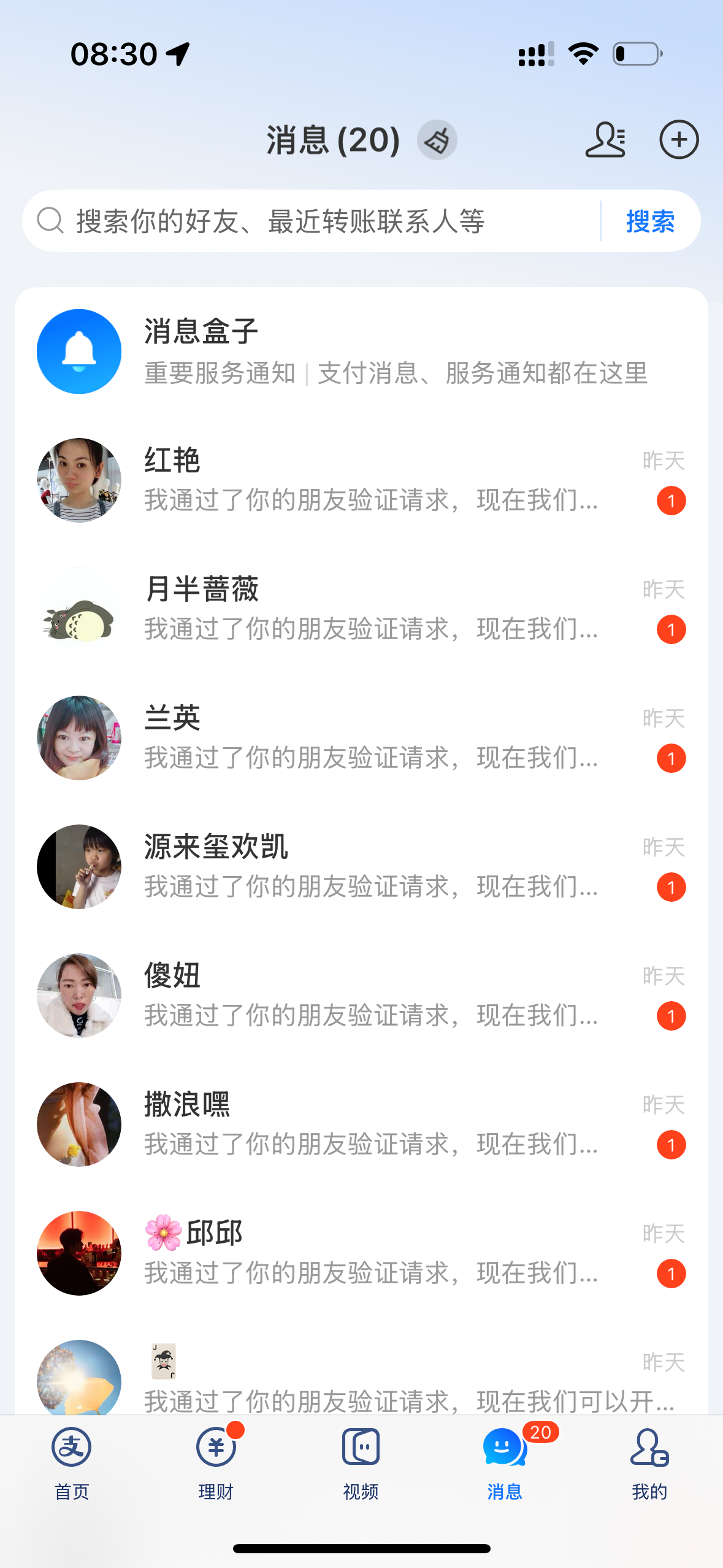Switch to the 视频 tab
Screen dimensions: 723x1568
tap(361, 1463)
